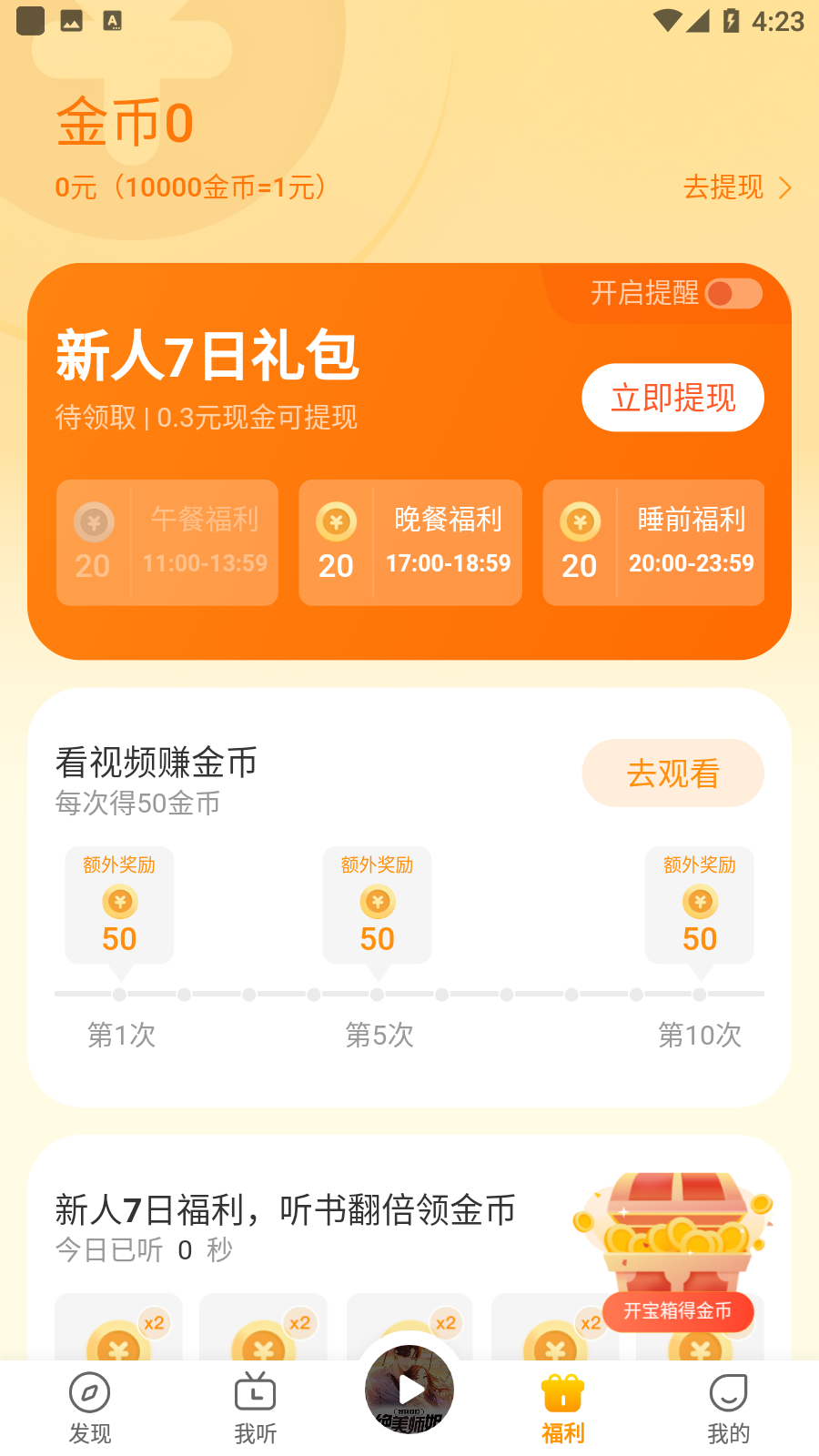Select the 午餐福利 lunch reward card
819x1456 pixels.
click(x=167, y=542)
